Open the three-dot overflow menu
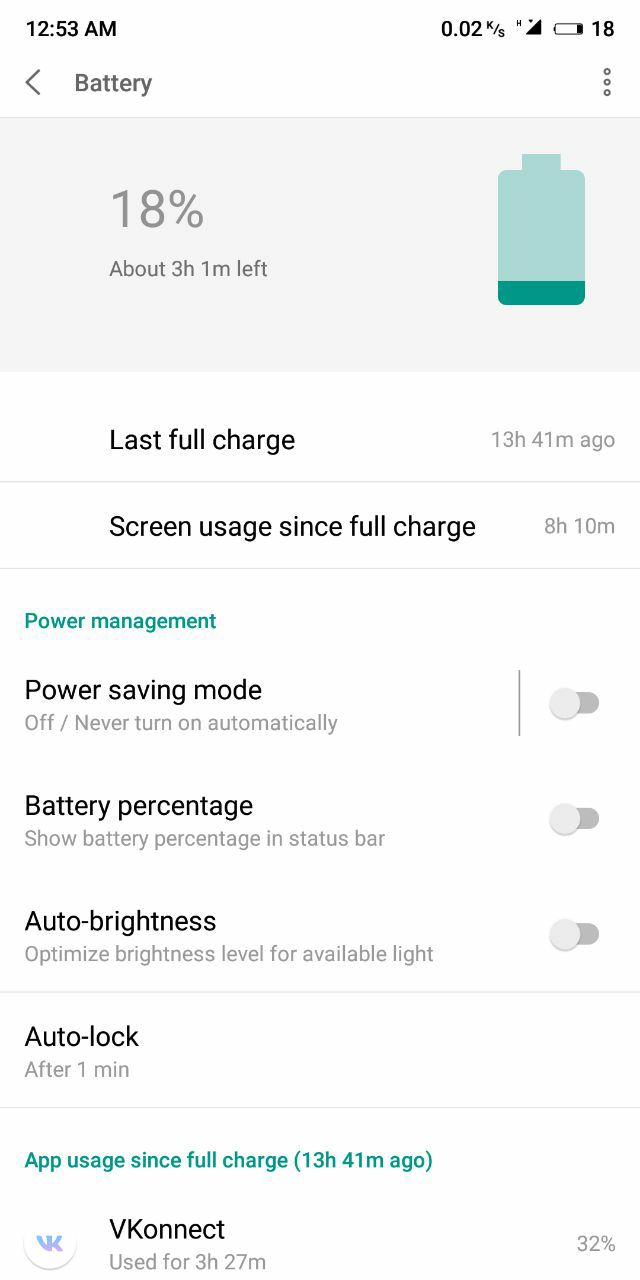640x1280 pixels. click(607, 83)
